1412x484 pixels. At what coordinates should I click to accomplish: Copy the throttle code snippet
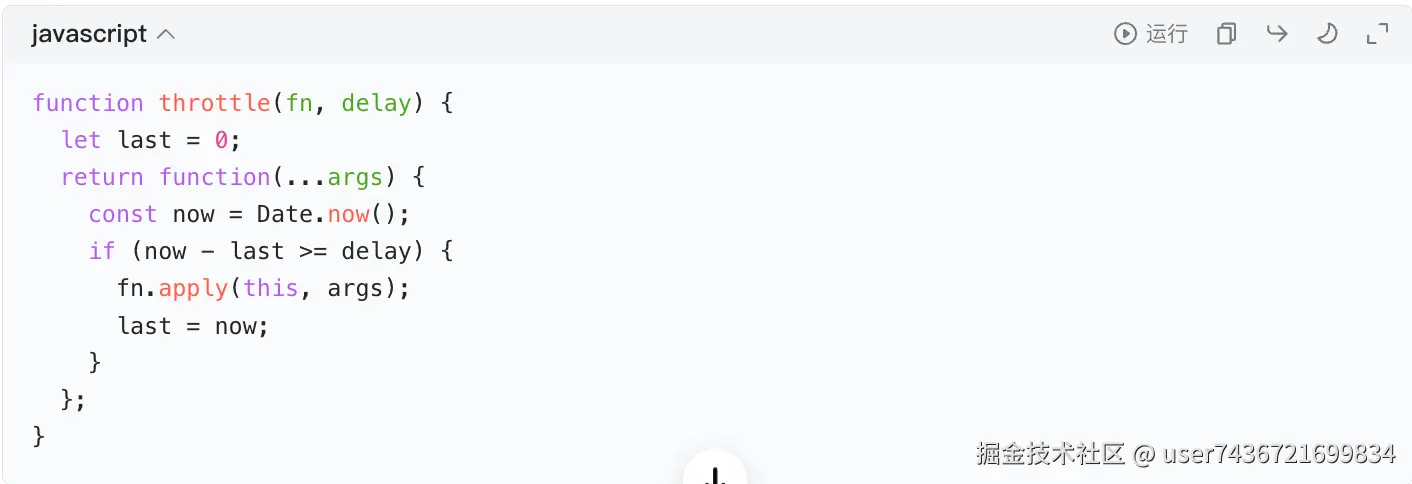click(1226, 34)
